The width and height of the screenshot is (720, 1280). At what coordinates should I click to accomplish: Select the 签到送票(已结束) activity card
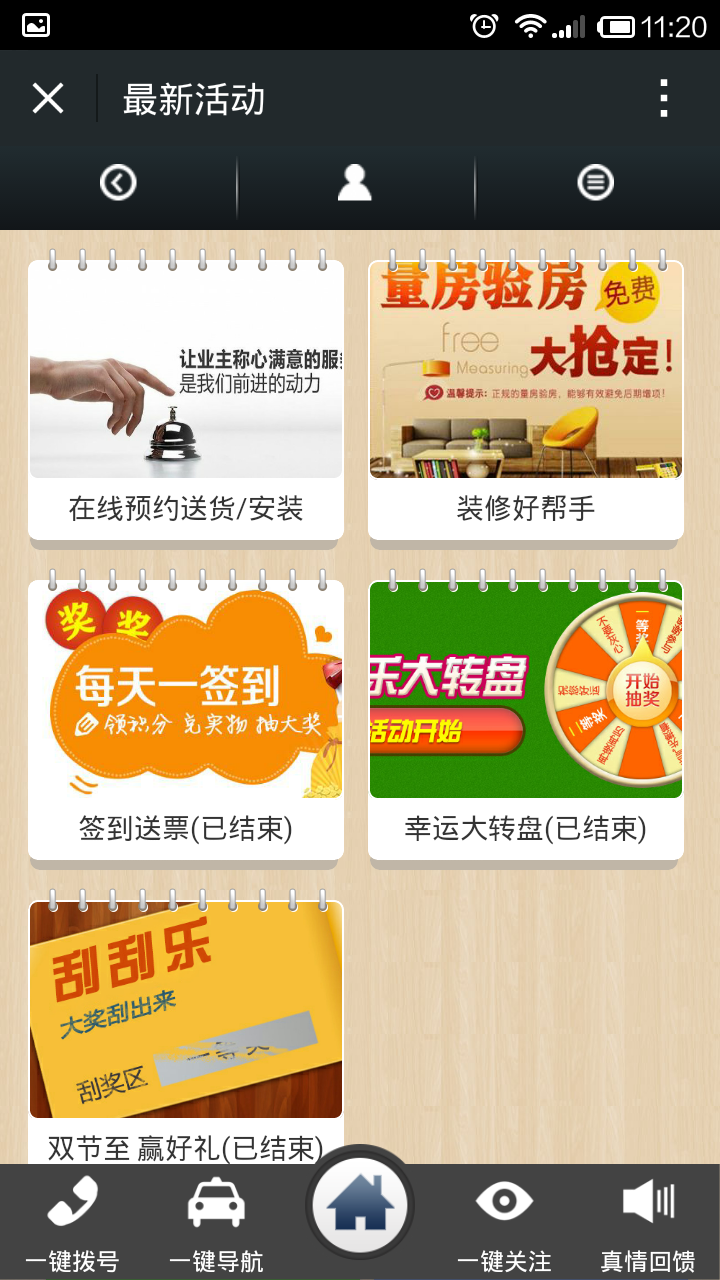186,720
